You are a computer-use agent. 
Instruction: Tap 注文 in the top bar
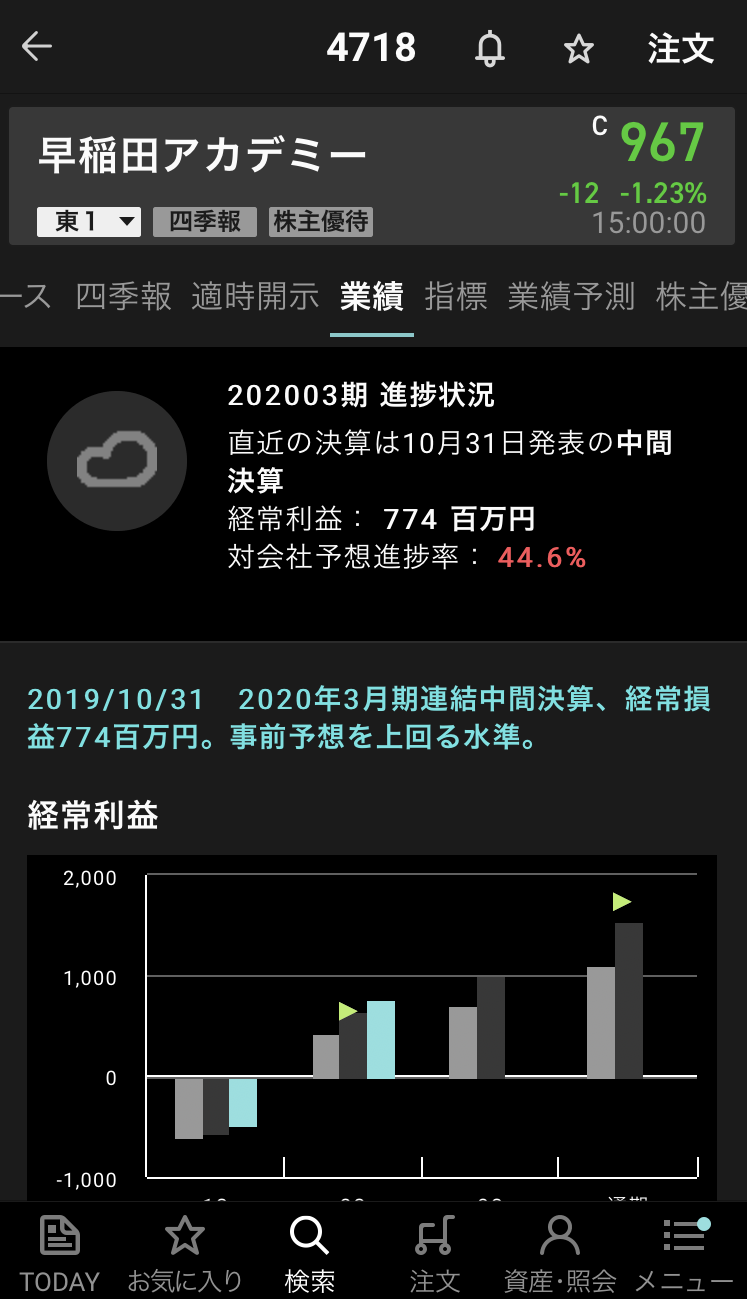[680, 48]
